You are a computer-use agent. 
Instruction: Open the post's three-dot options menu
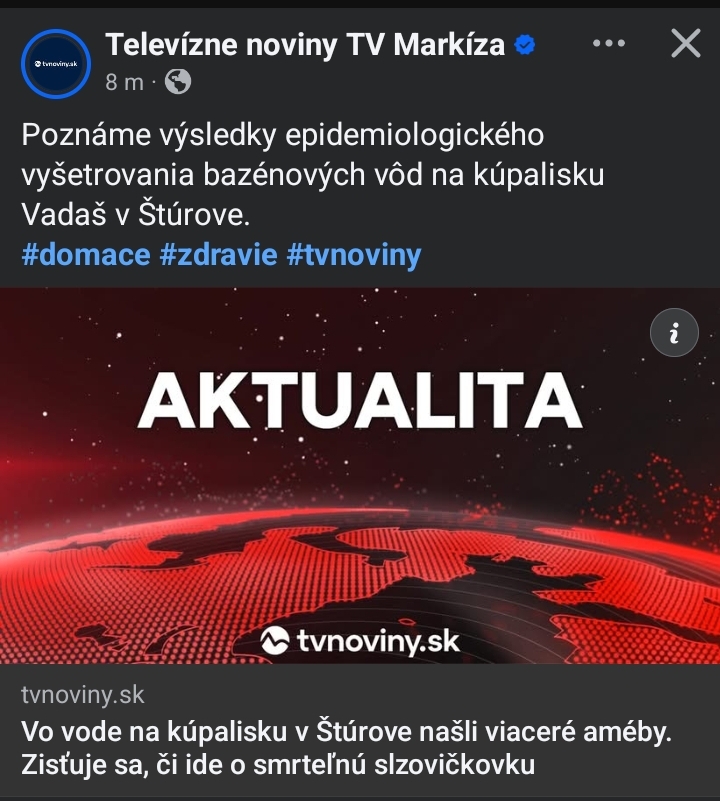pos(609,44)
